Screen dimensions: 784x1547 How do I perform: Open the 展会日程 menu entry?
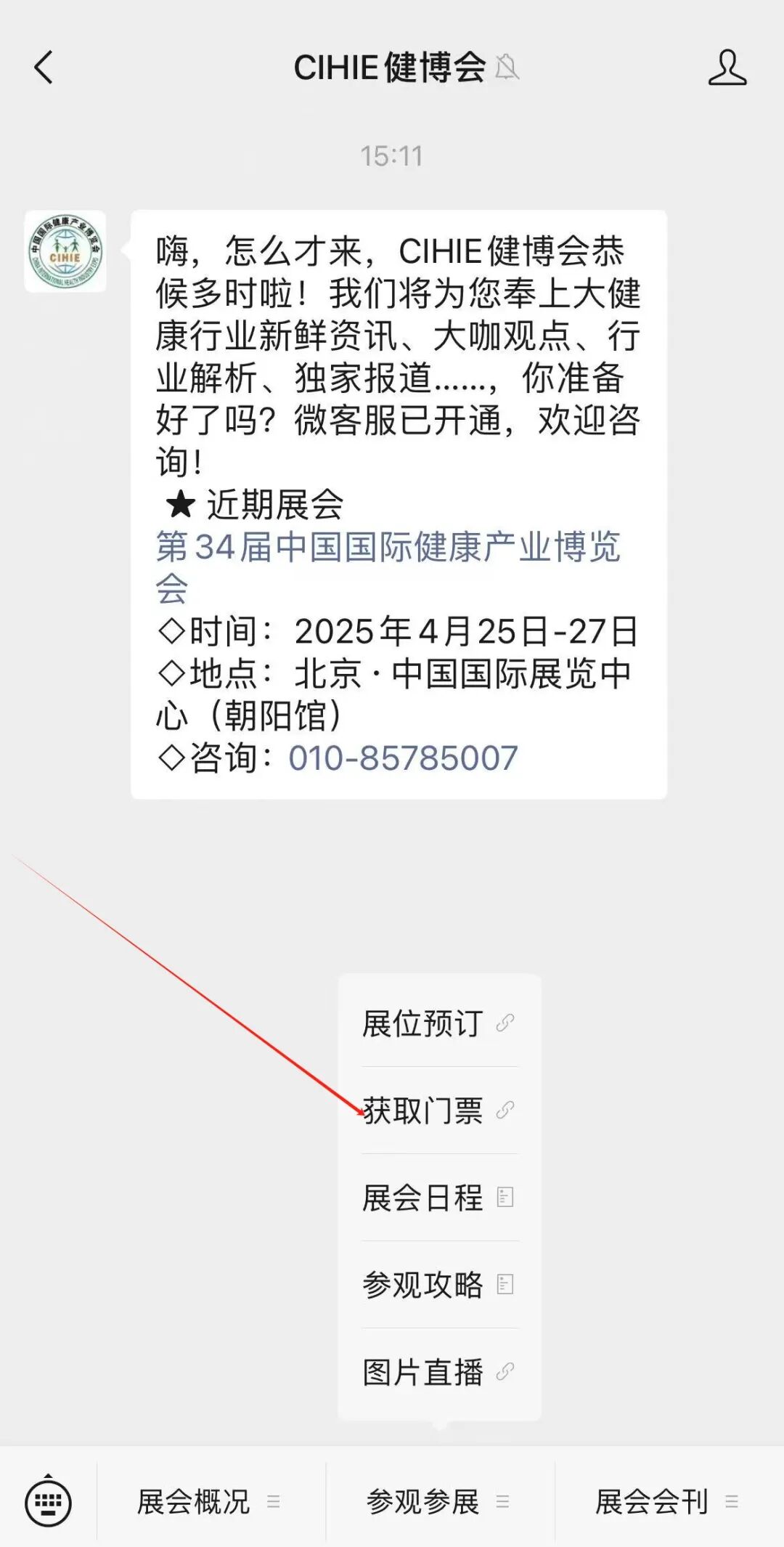tap(421, 1198)
